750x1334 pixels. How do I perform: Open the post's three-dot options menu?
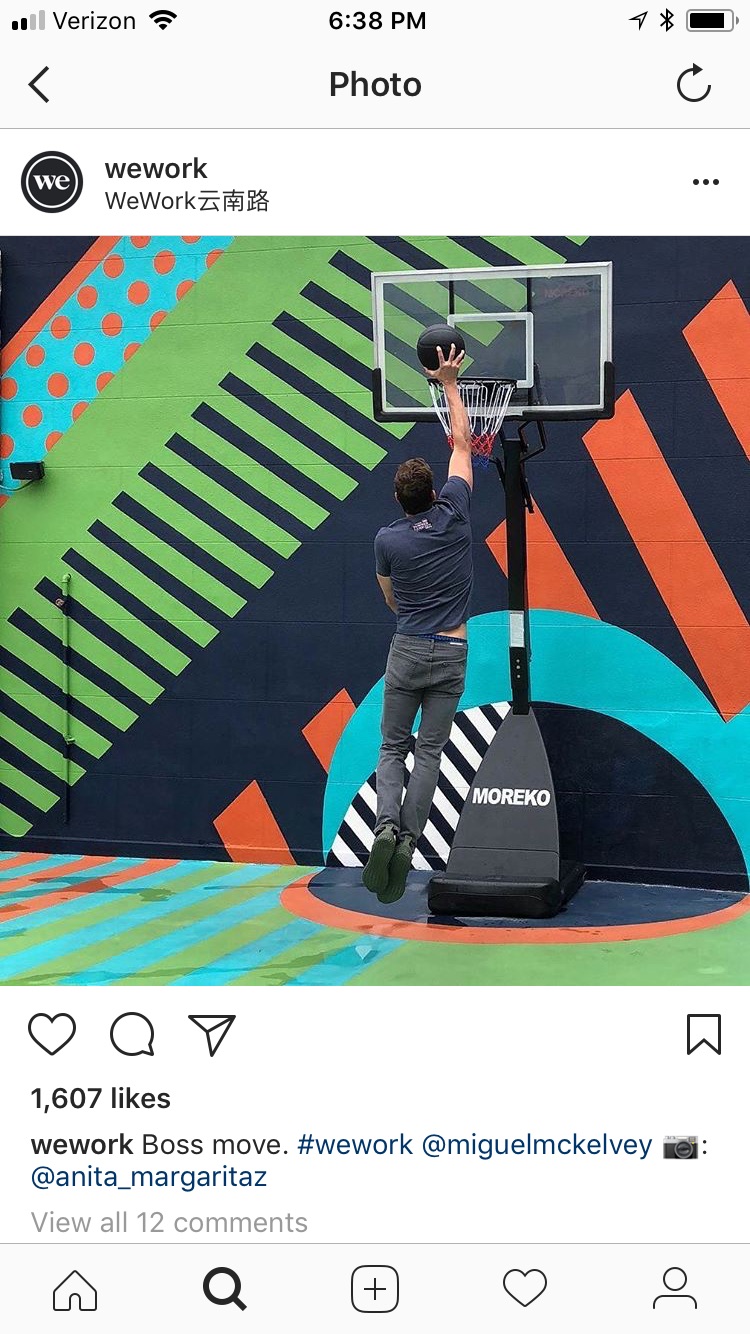coord(706,182)
